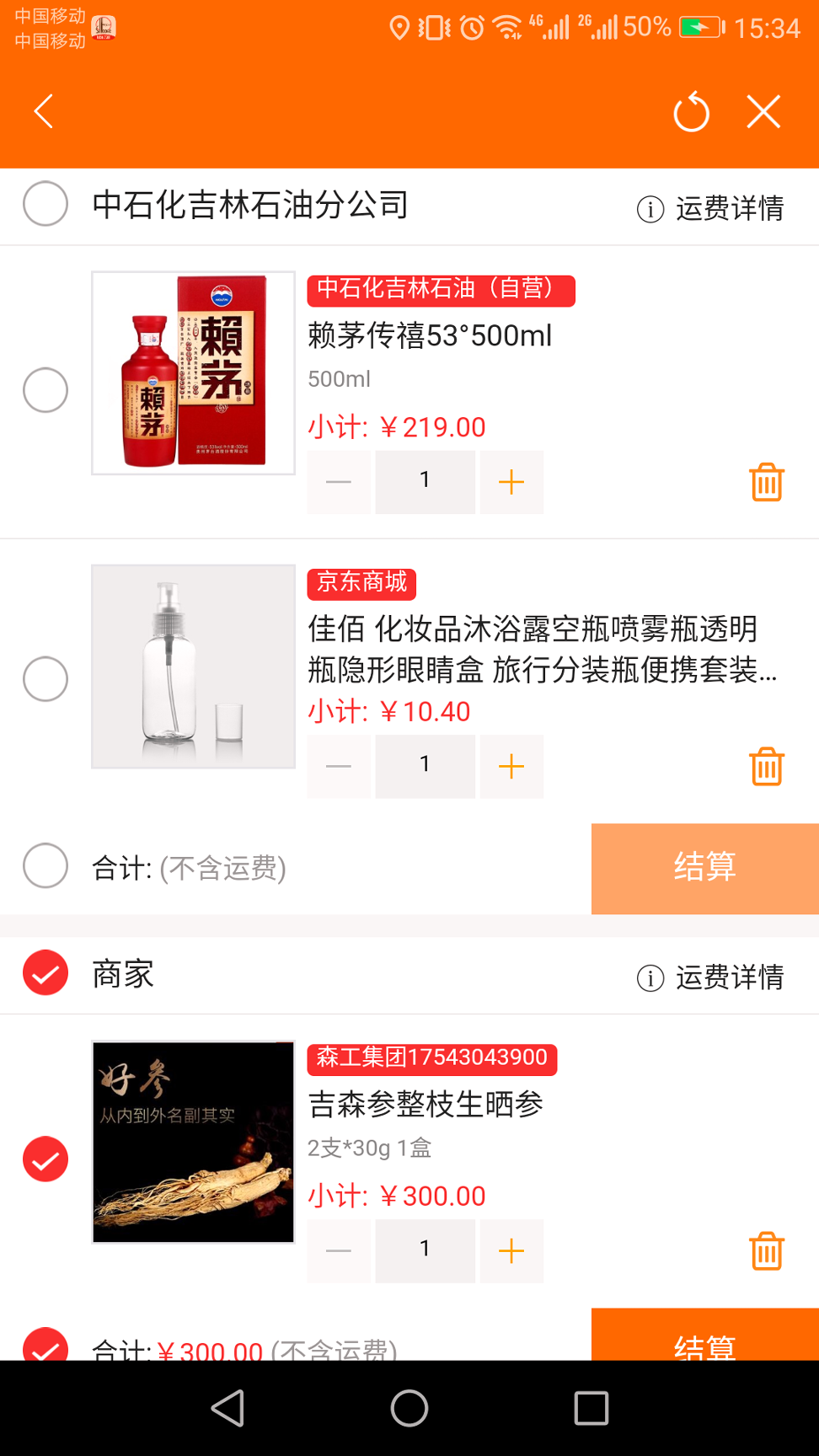819x1456 pixels.
Task: Tap the back arrow at top left
Action: click(x=43, y=110)
